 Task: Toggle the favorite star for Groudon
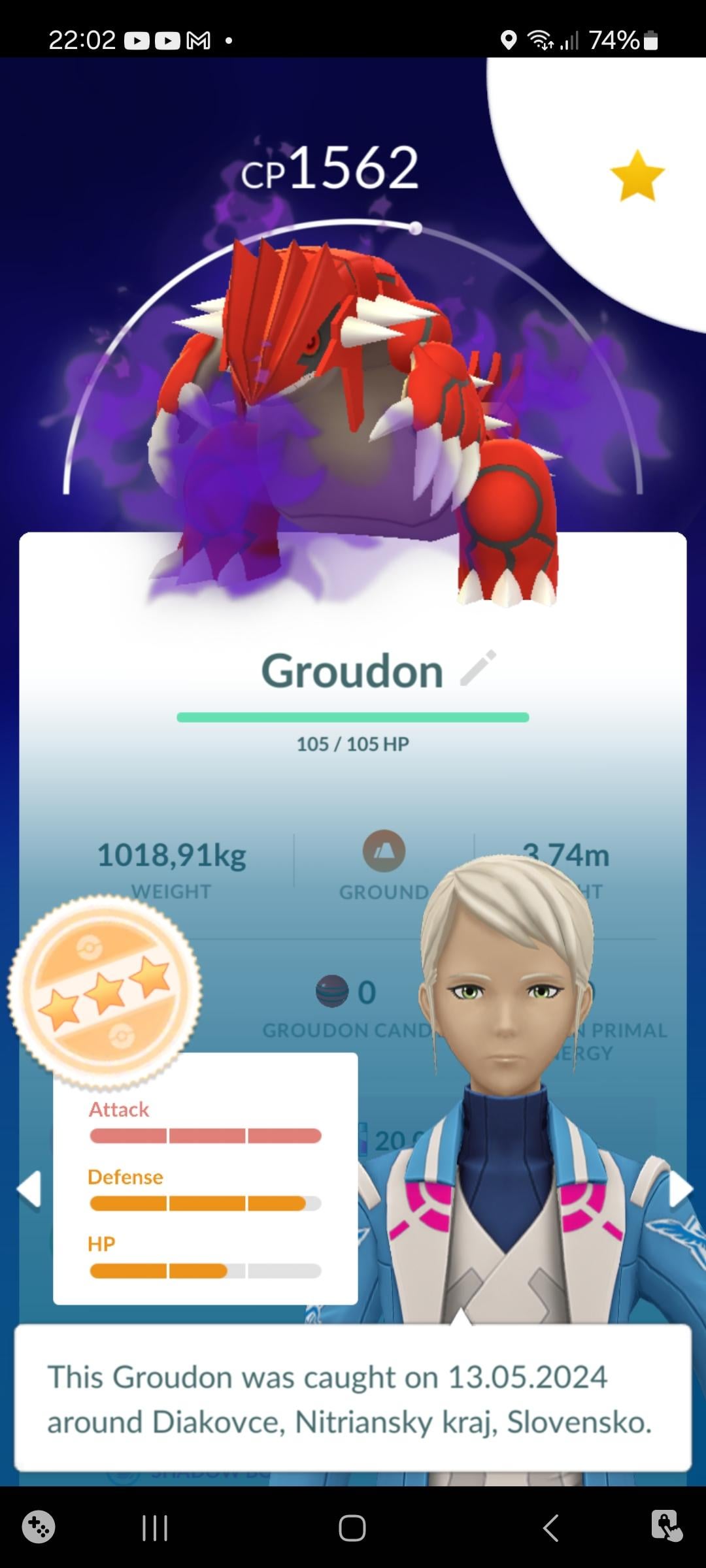(x=637, y=175)
